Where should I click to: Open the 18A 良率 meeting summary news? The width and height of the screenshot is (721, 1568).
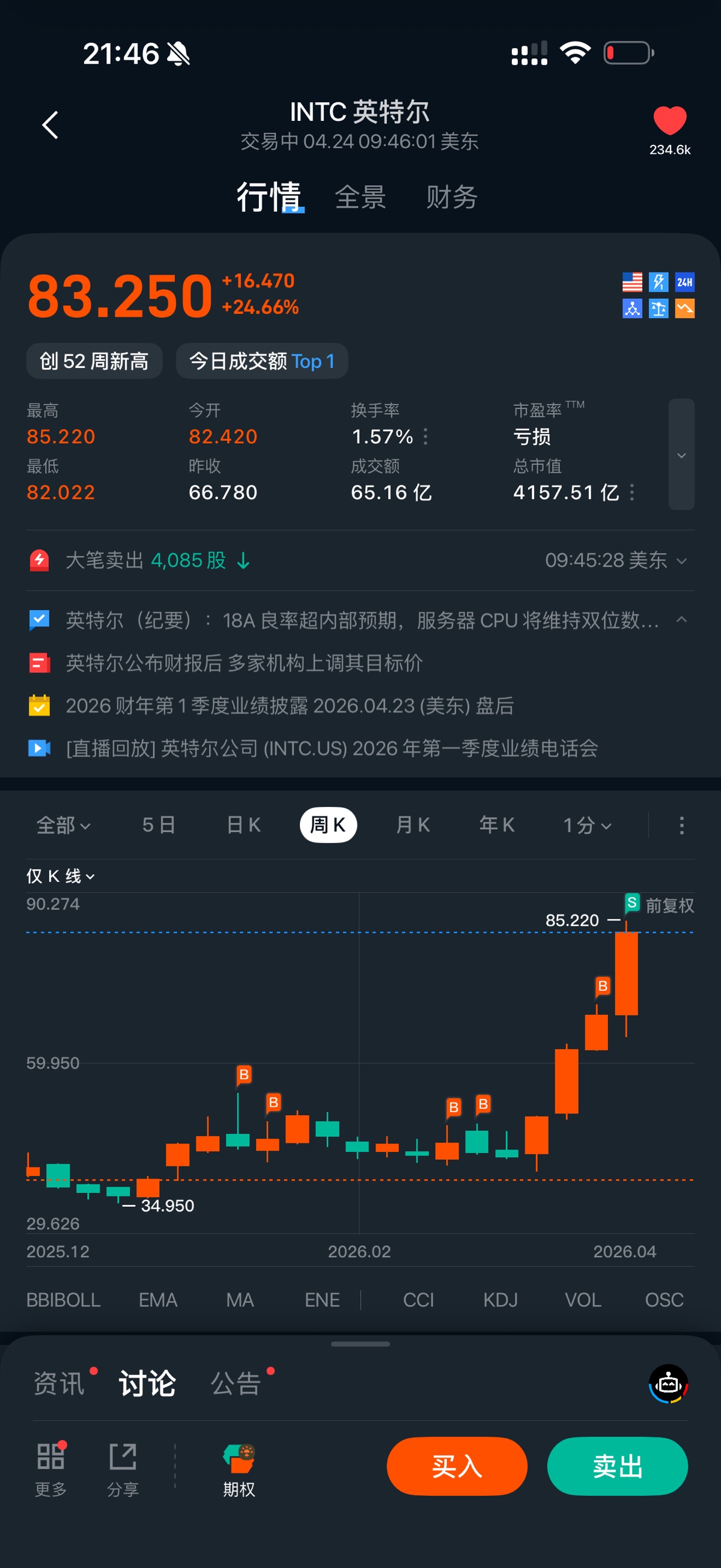[x=362, y=620]
